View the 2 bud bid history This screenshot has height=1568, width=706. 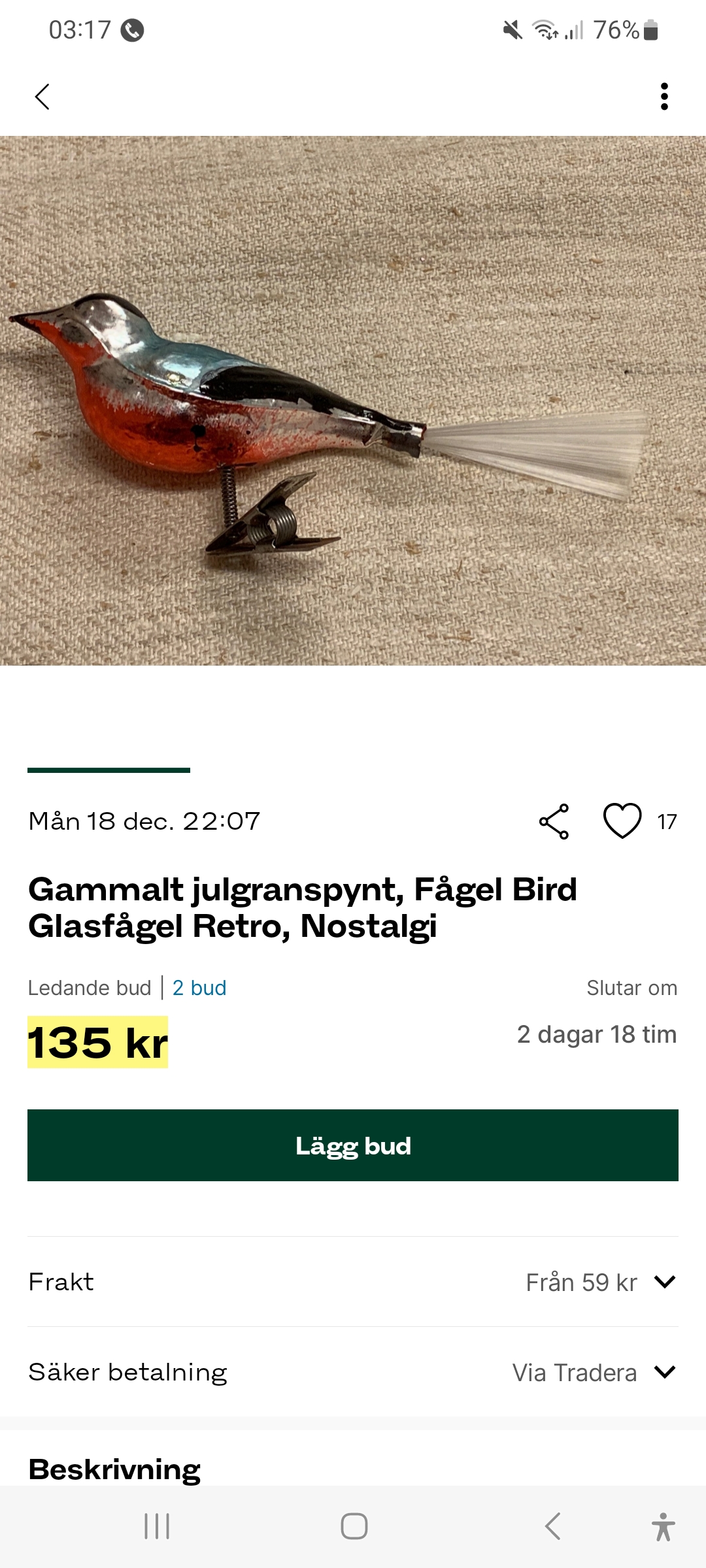point(199,988)
